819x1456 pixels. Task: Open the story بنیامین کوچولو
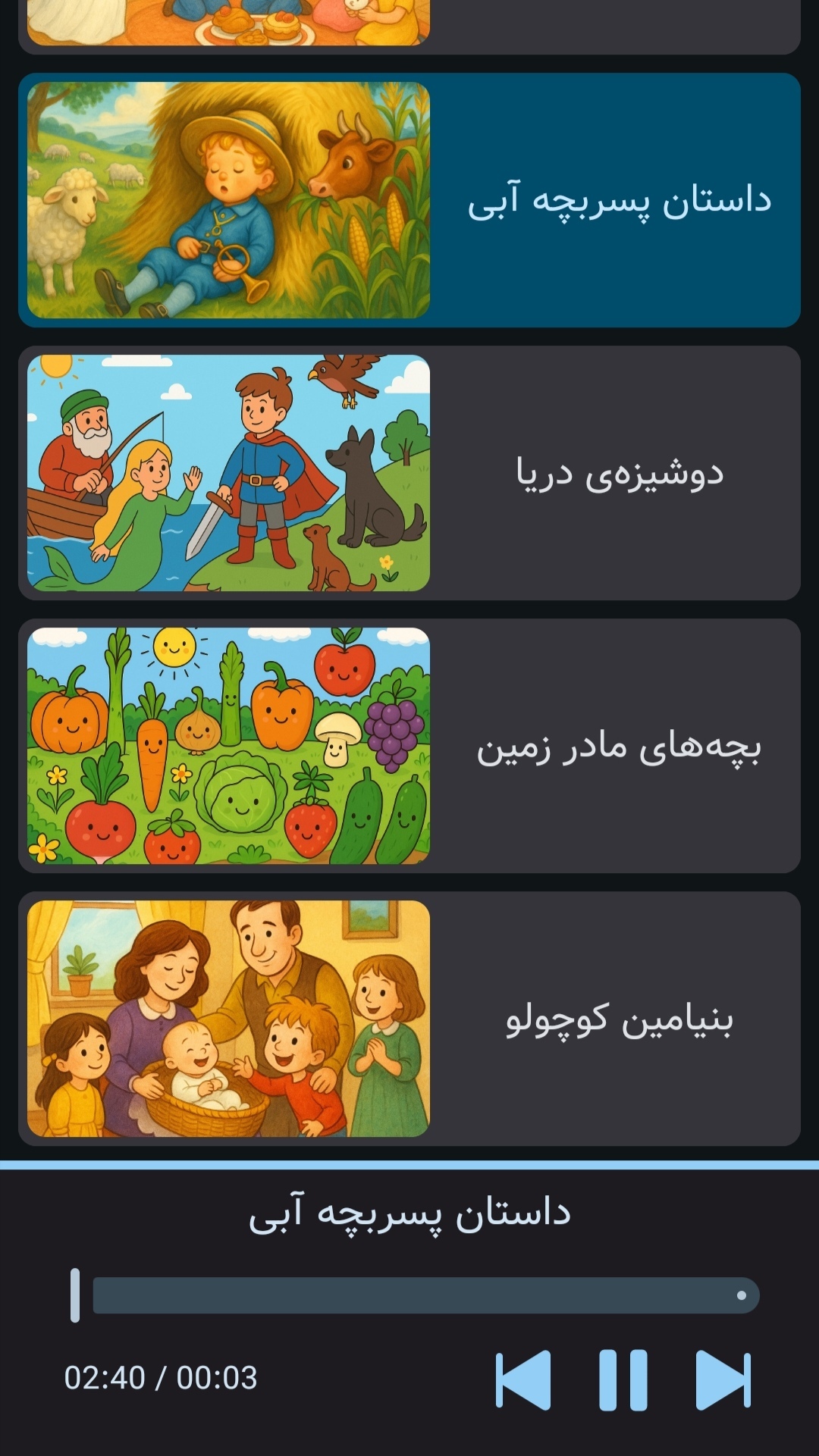coord(409,1019)
